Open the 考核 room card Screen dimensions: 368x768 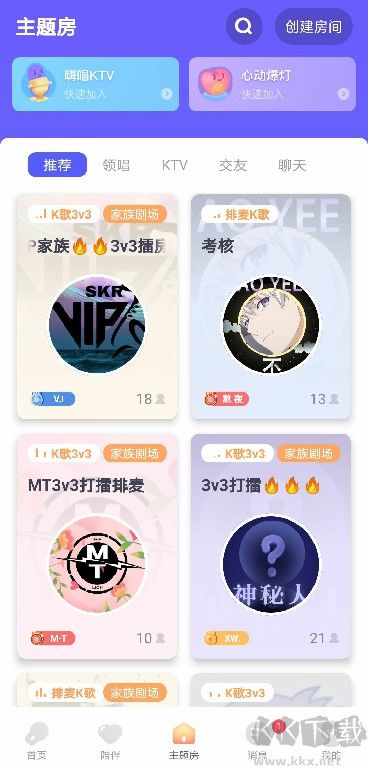(271, 307)
